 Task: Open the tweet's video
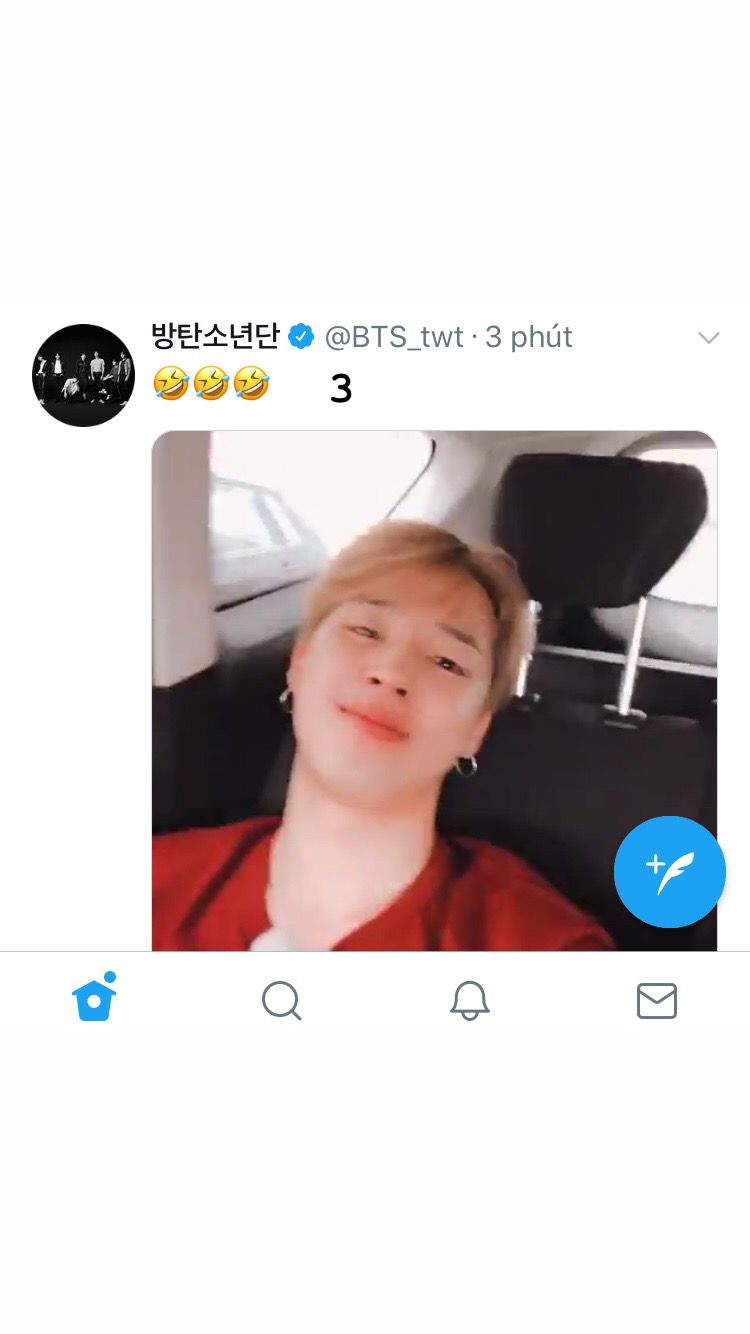click(434, 690)
